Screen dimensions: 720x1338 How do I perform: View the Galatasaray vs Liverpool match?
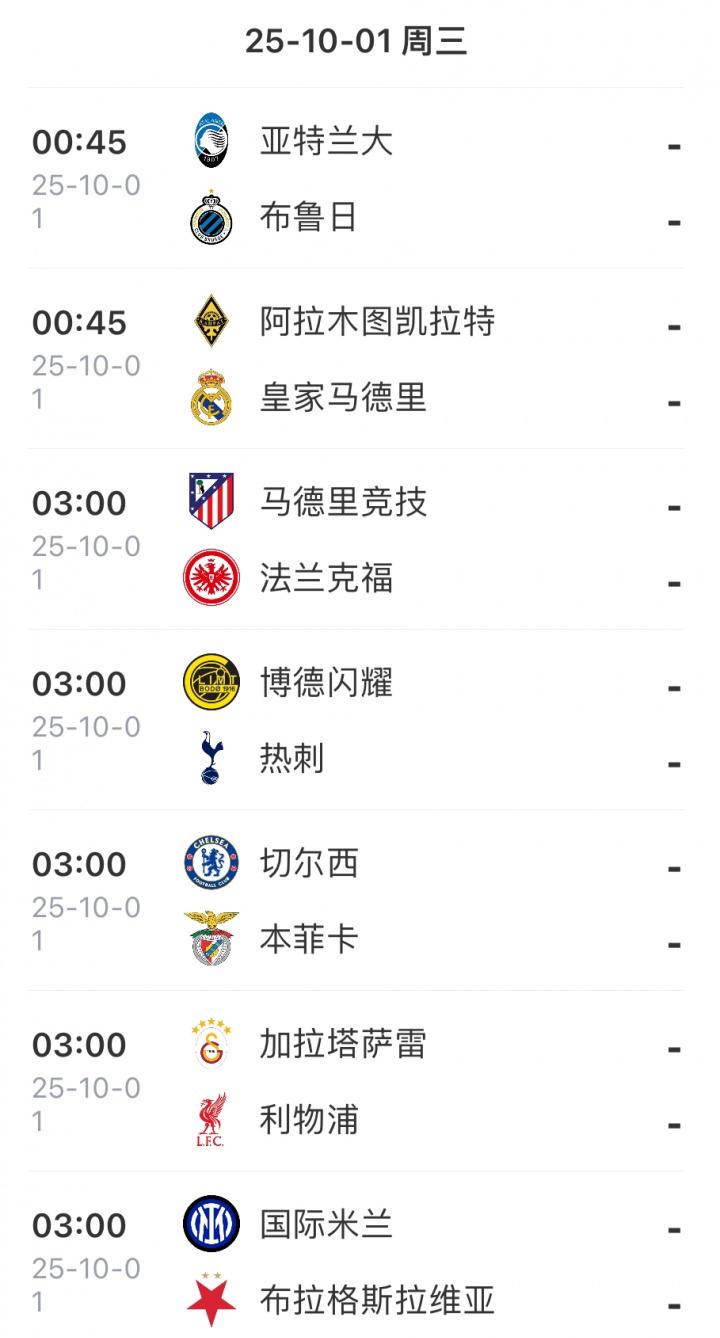[360, 1082]
